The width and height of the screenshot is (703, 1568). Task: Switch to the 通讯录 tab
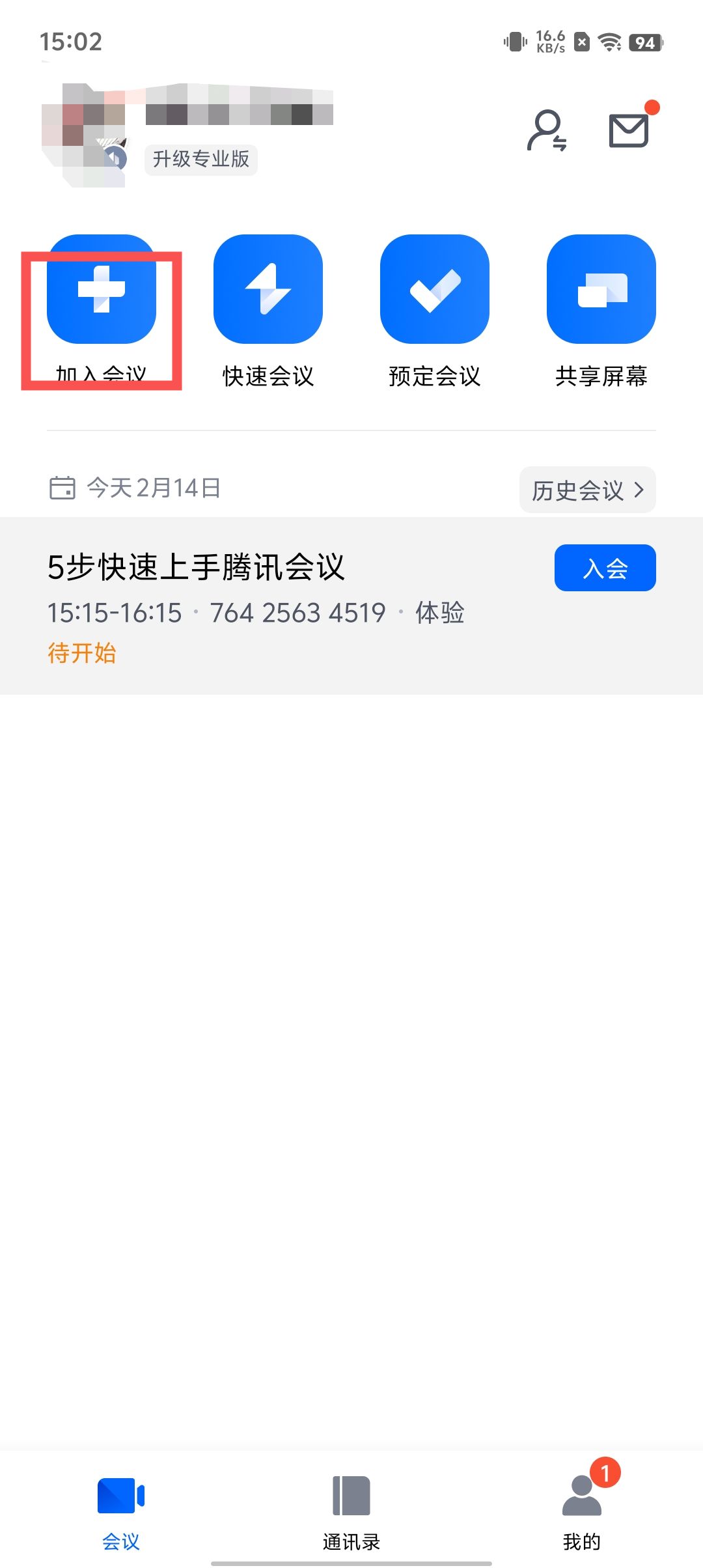pos(351,1512)
